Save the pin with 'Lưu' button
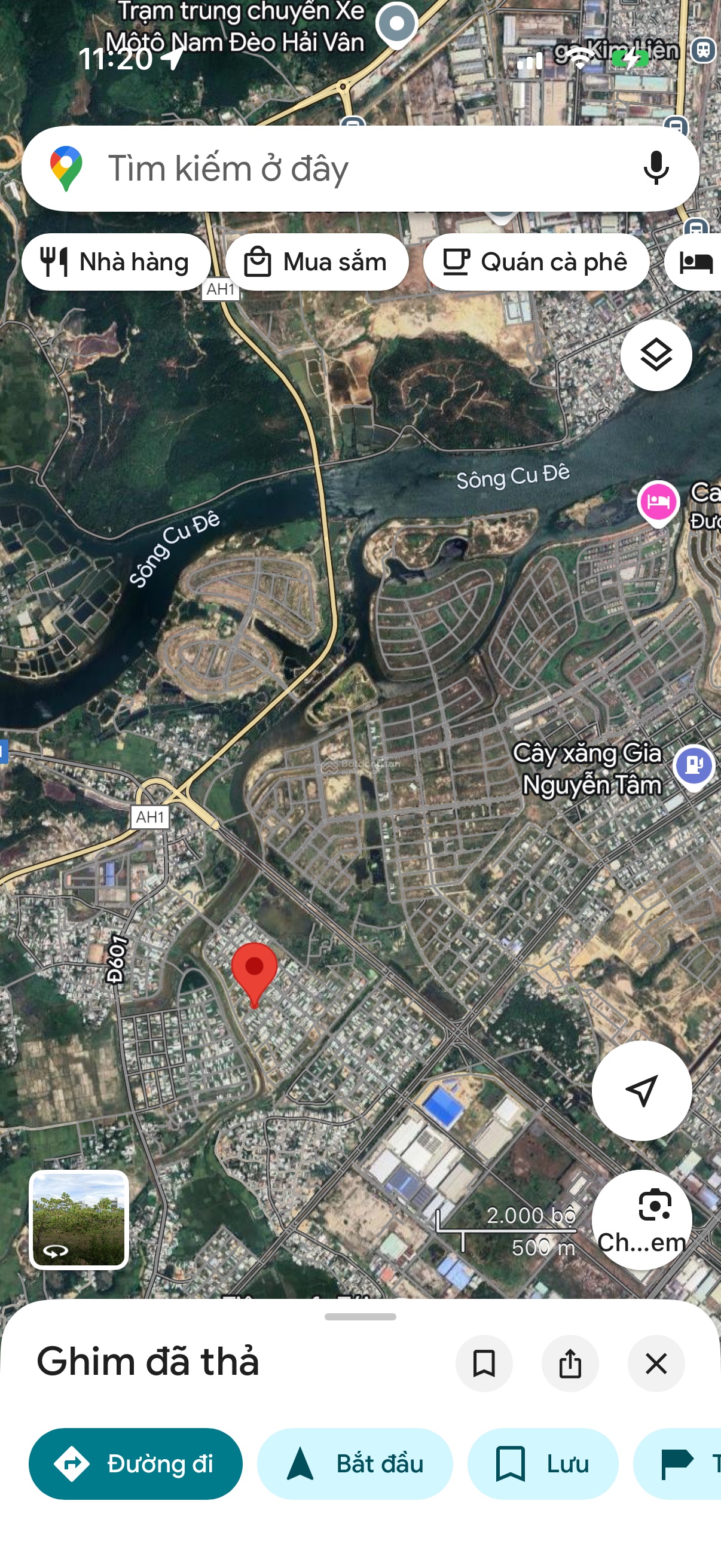721x1568 pixels. coord(542,1463)
